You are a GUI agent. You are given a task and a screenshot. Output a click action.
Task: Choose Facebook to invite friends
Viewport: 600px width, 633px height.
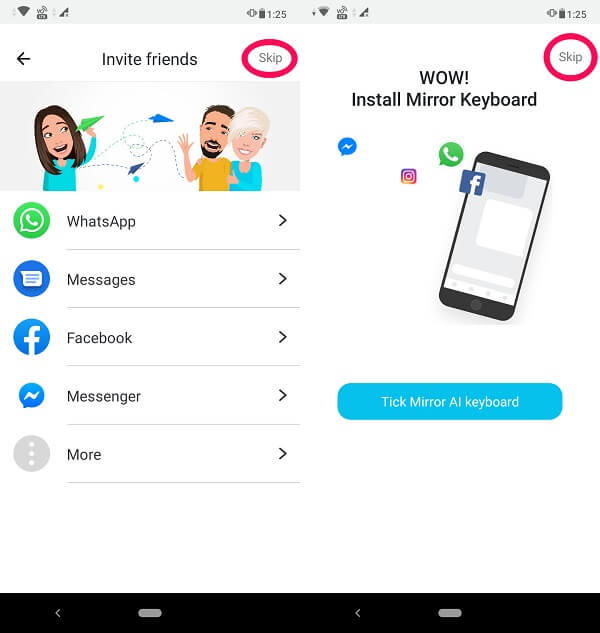point(155,338)
